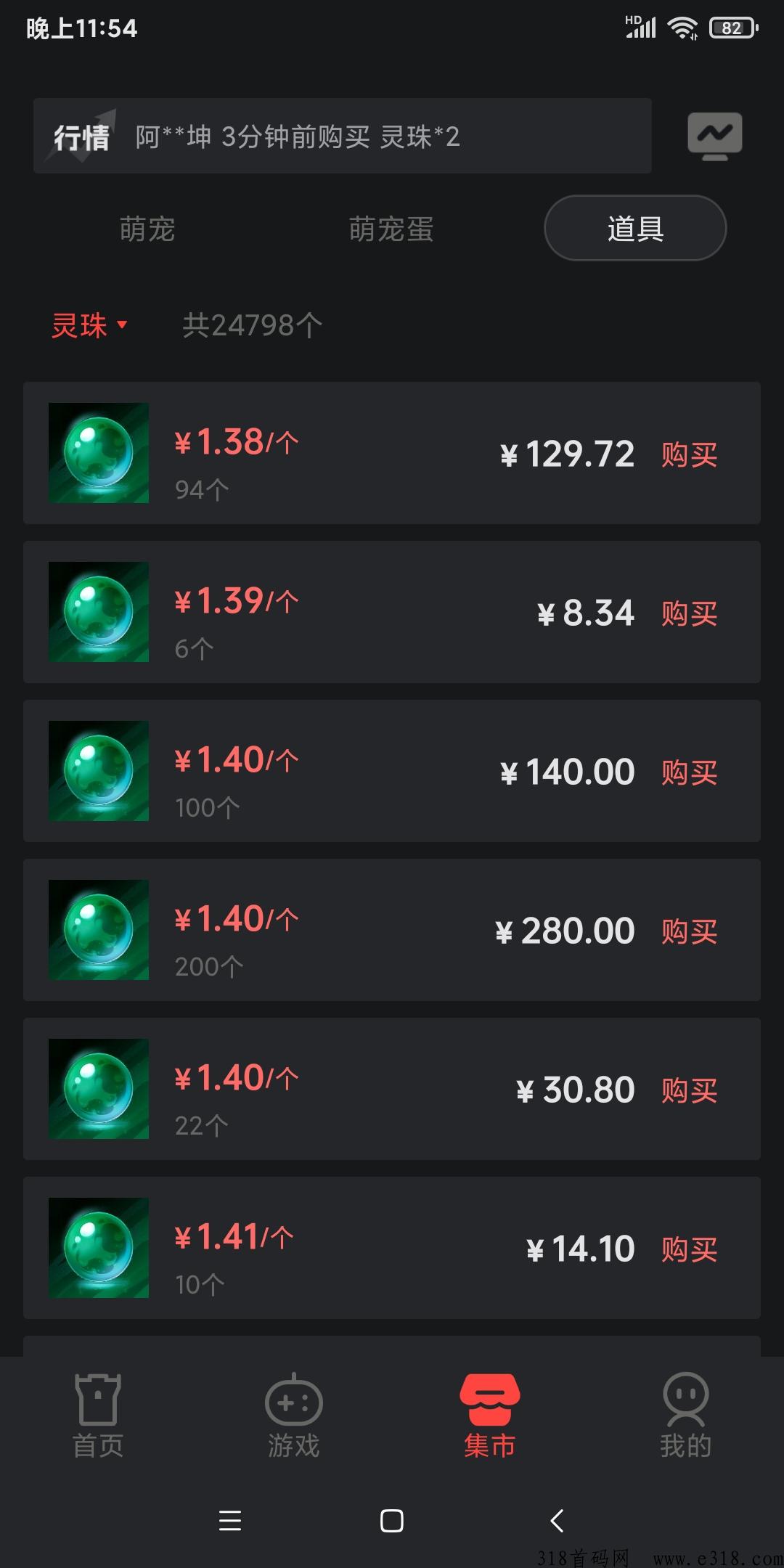Switch to the 萌宠 tab

(147, 229)
